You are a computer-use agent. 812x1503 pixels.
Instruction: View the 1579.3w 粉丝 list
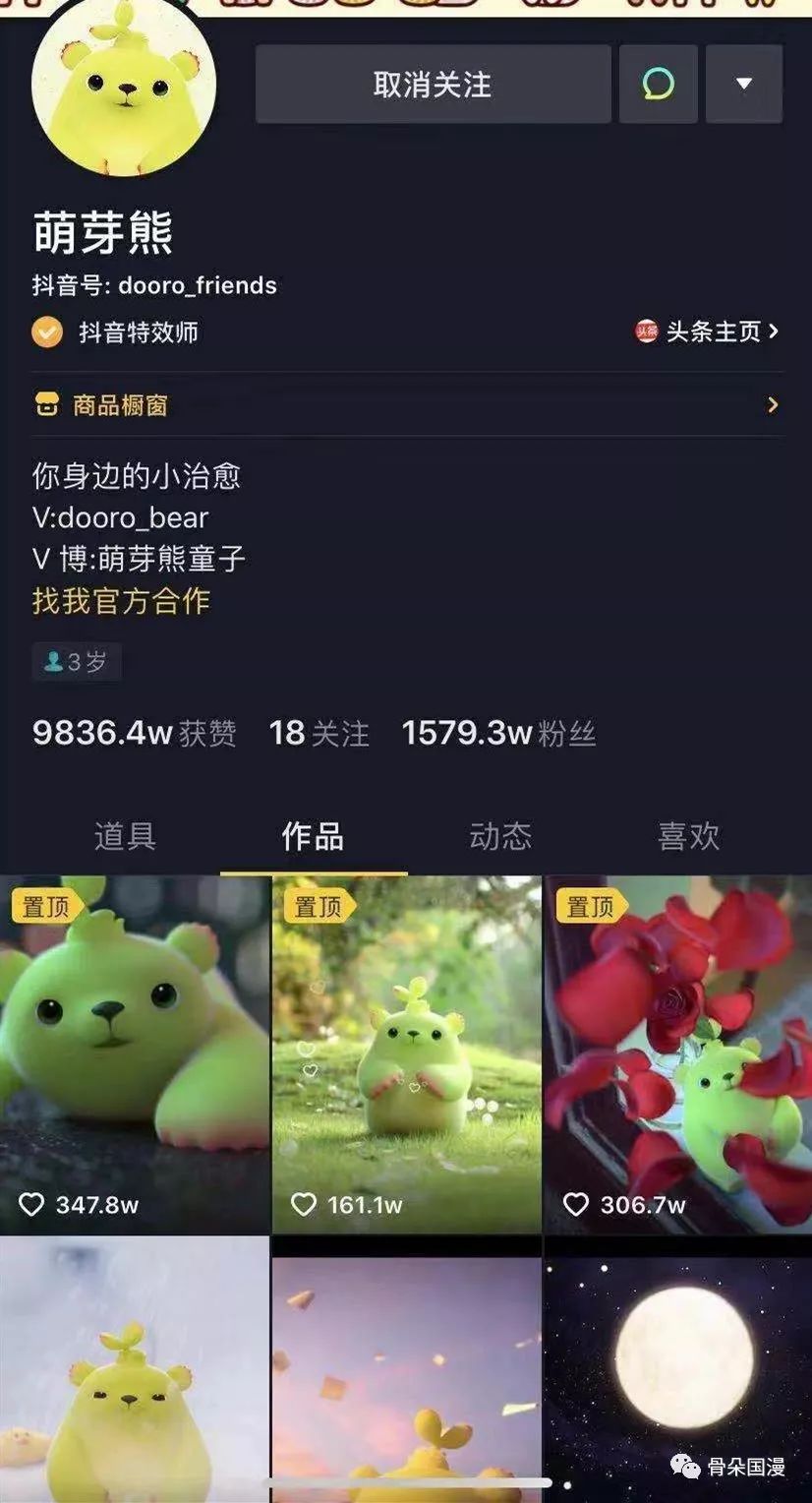[x=498, y=734]
